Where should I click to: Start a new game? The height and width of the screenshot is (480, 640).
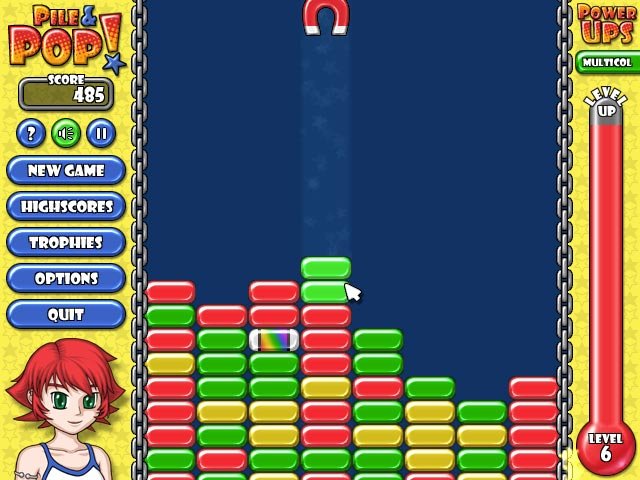(x=66, y=170)
